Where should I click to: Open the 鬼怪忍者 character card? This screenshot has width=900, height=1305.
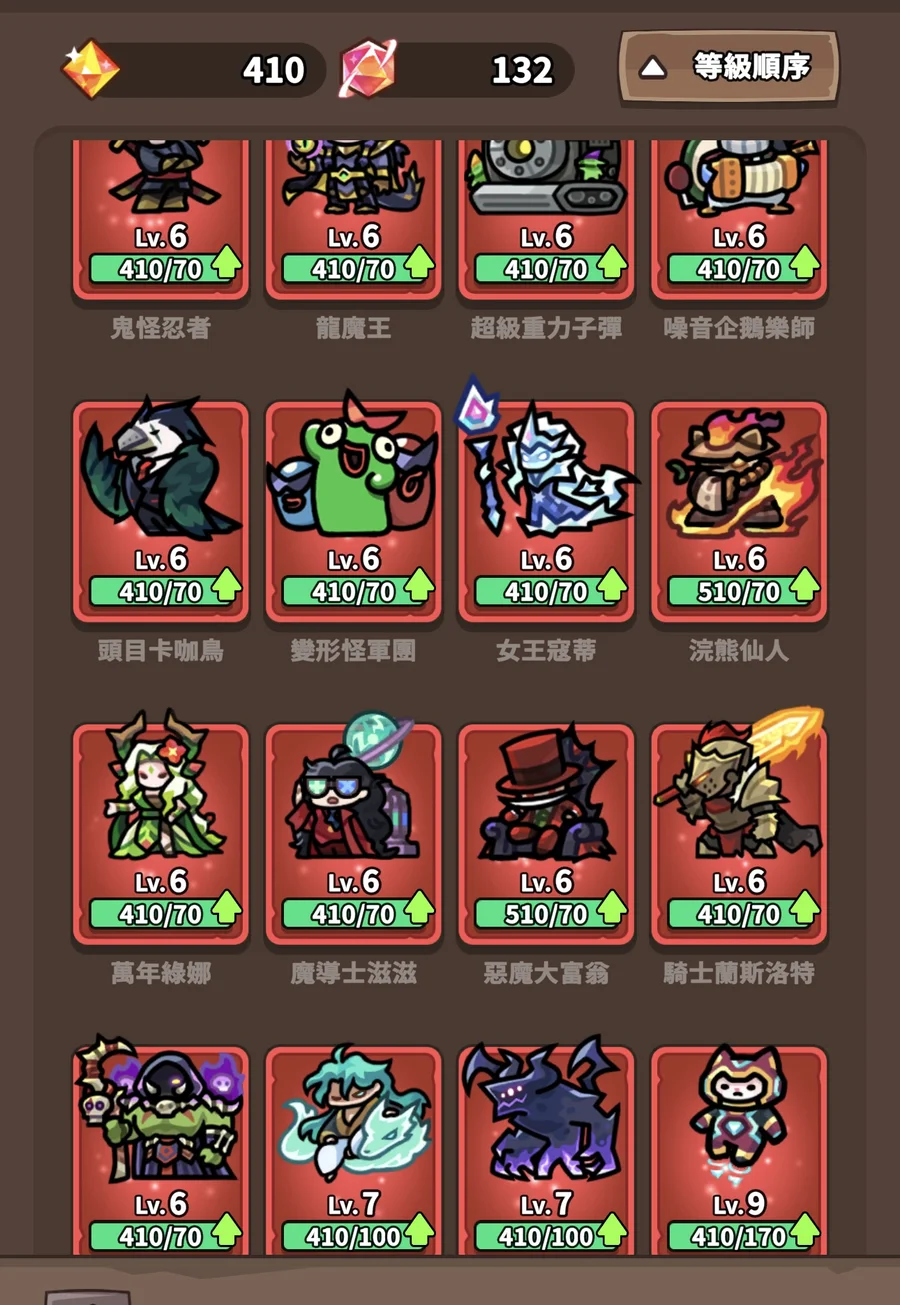pos(161,219)
